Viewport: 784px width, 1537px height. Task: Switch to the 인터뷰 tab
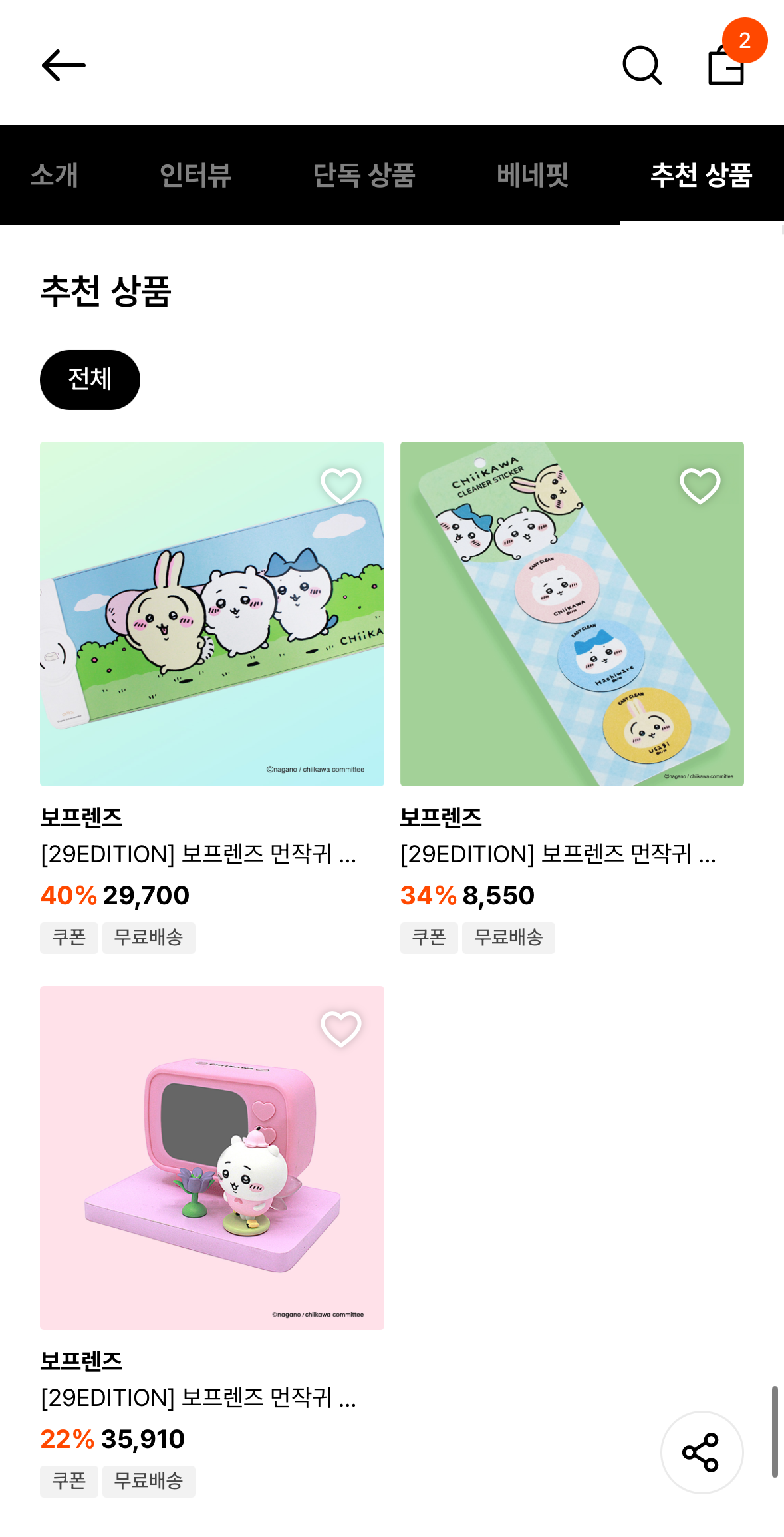196,175
